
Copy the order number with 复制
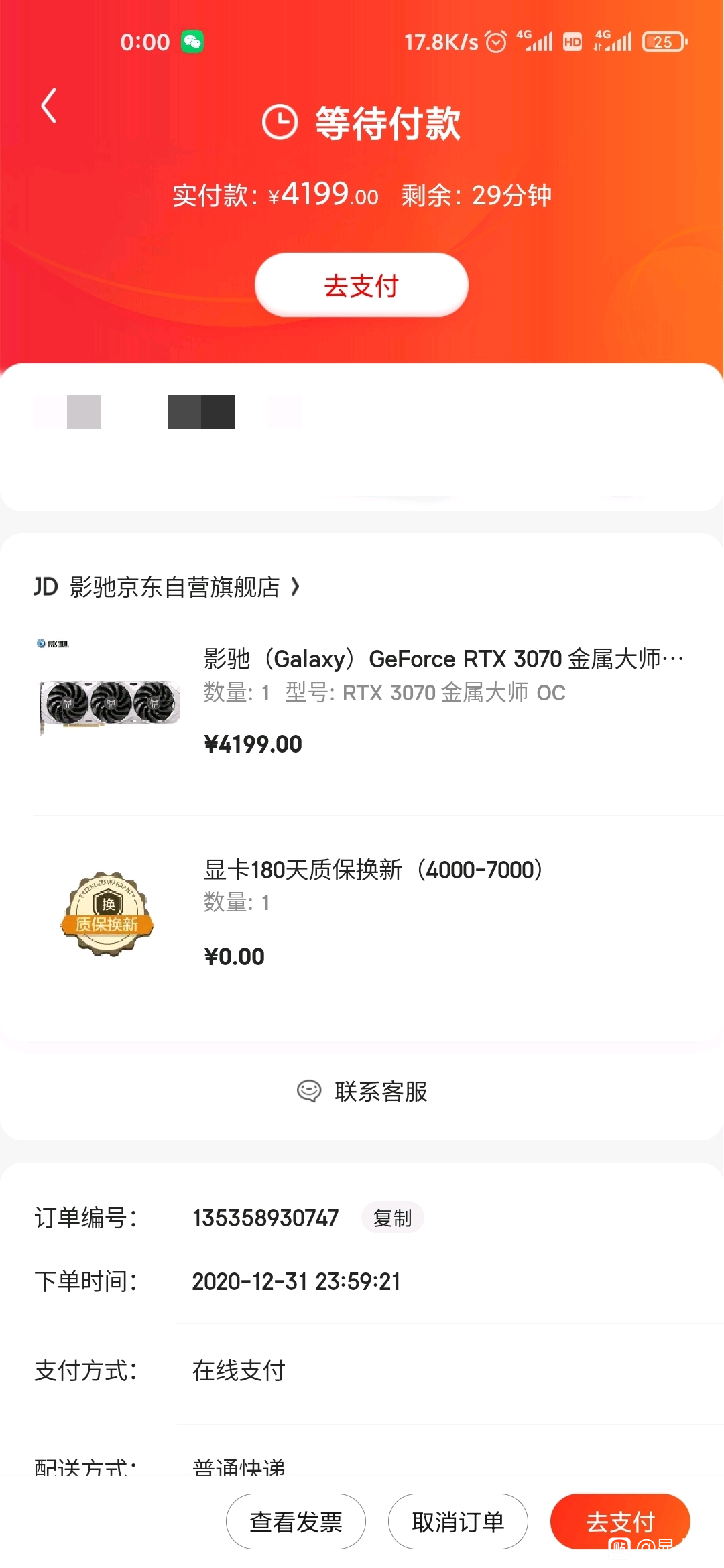(x=392, y=1218)
